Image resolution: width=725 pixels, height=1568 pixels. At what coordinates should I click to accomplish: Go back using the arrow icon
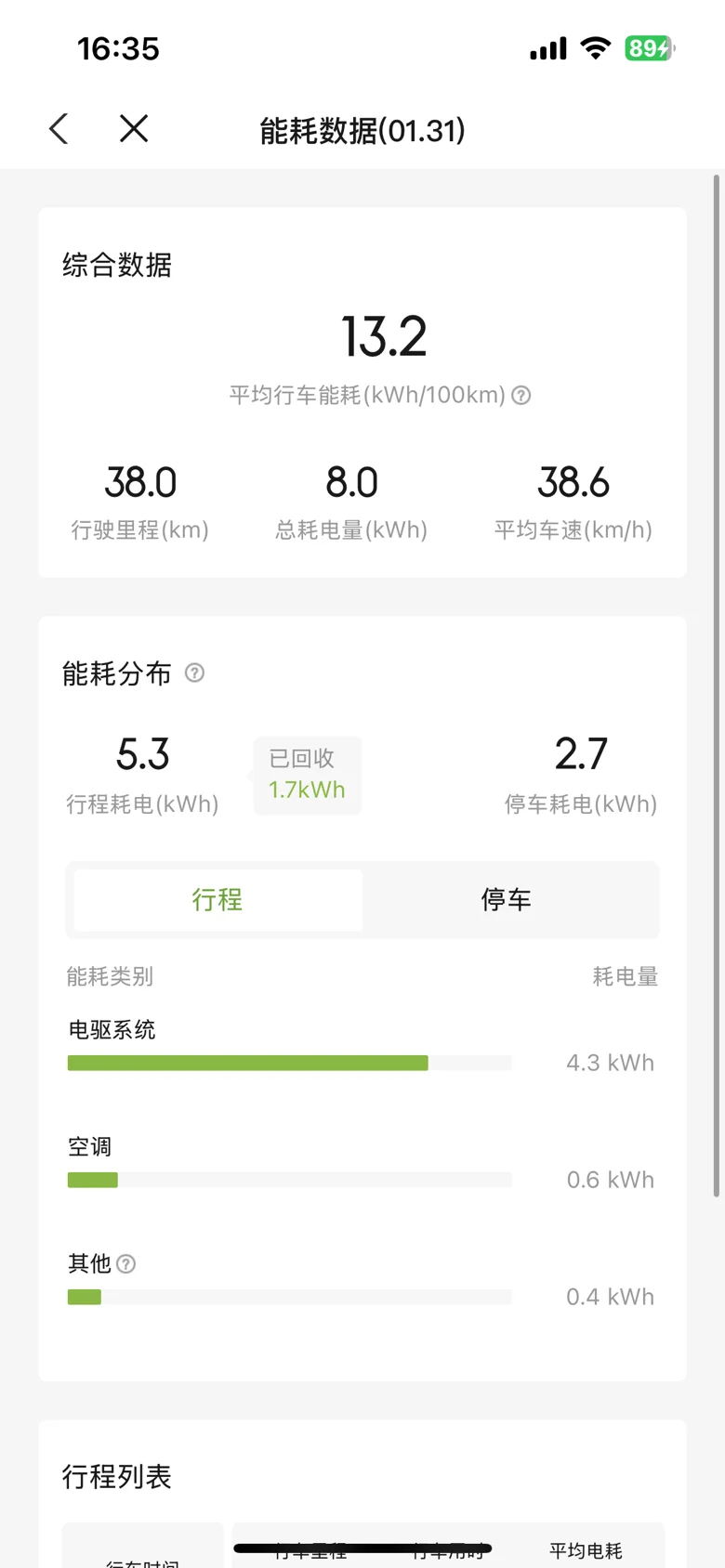(x=59, y=129)
